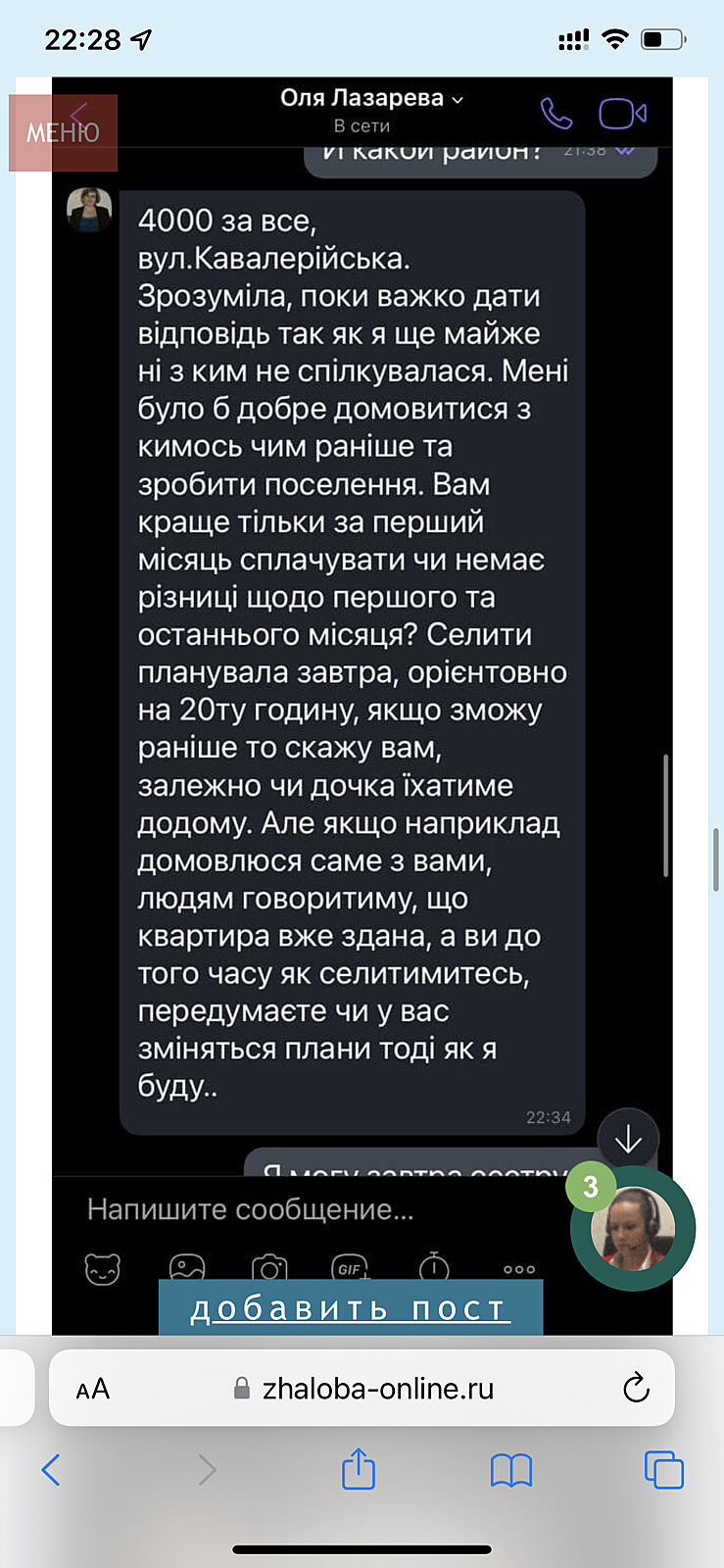Go back to the previous page

coord(51,1469)
